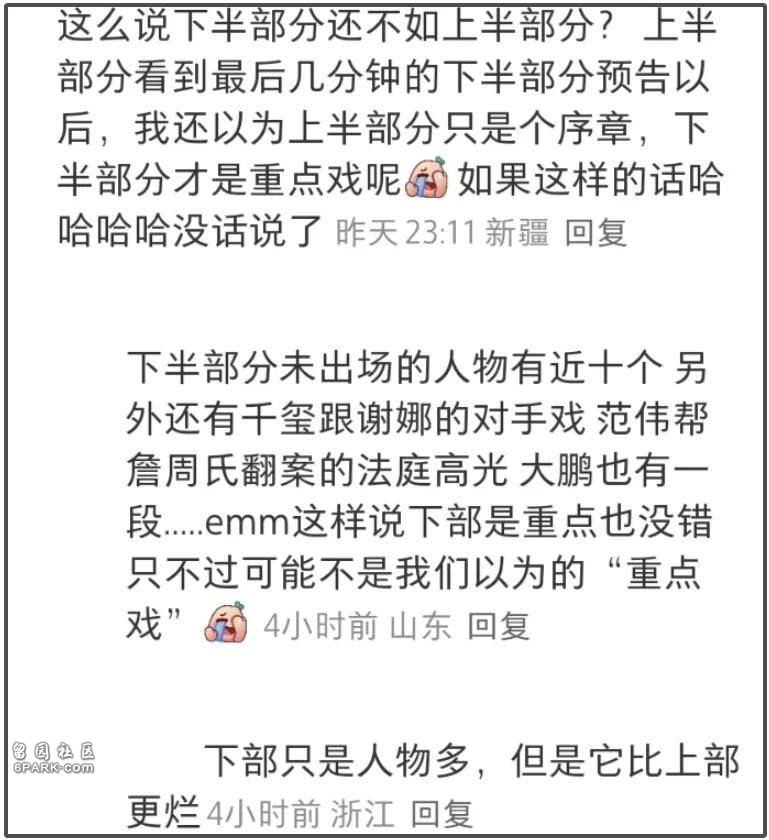Reply to the comment from 新疆
The width and height of the screenshot is (769, 840).
pos(596,232)
